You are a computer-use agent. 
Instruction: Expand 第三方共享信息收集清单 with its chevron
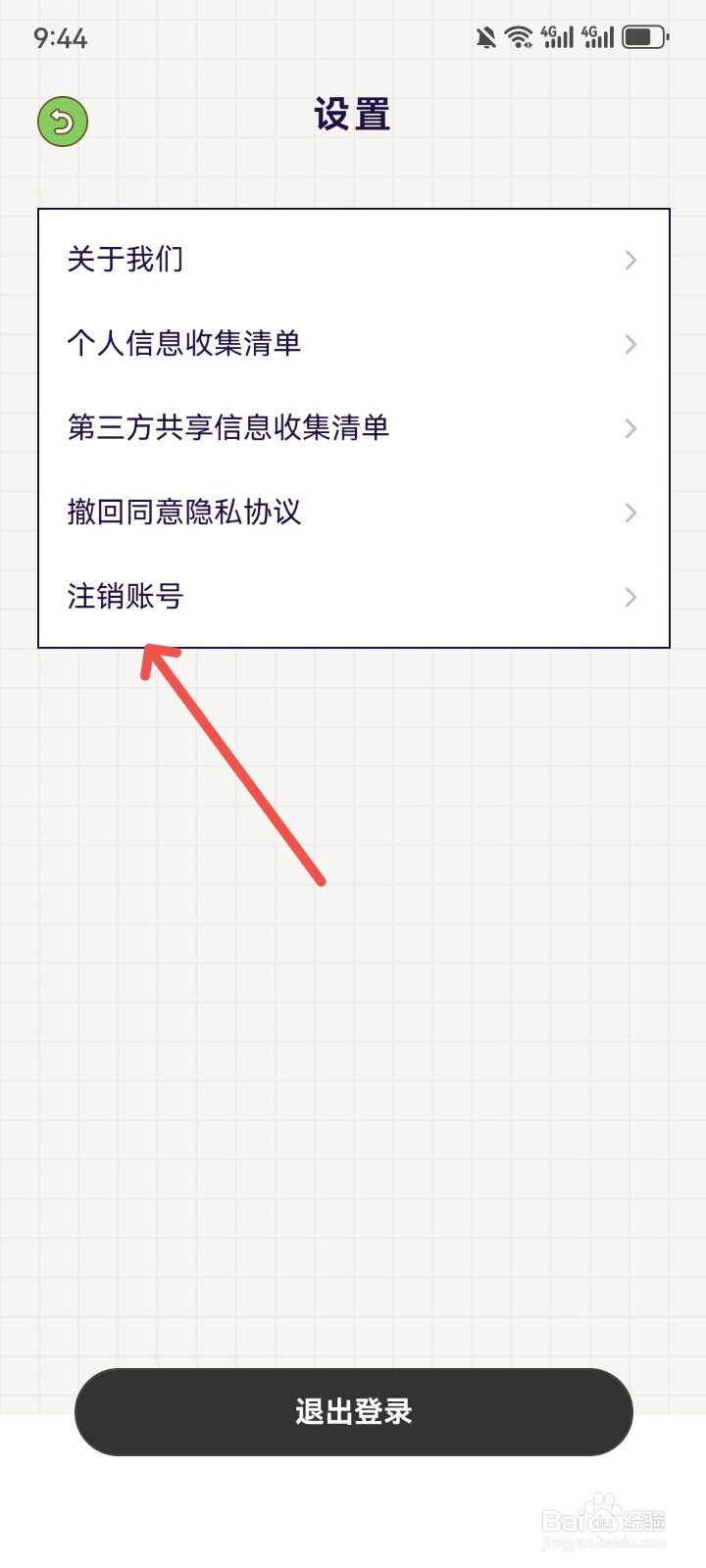630,428
